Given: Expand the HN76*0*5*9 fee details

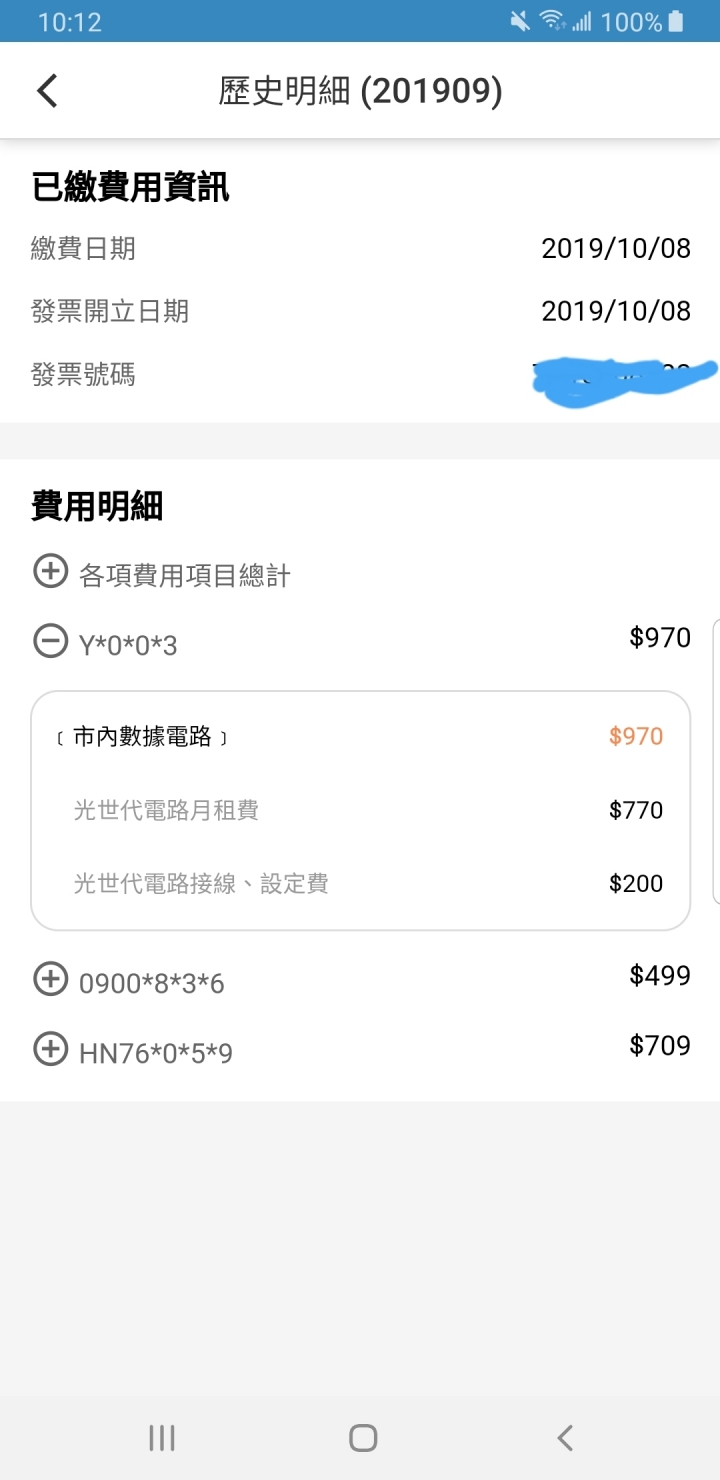Looking at the screenshot, I should tap(50, 1049).
